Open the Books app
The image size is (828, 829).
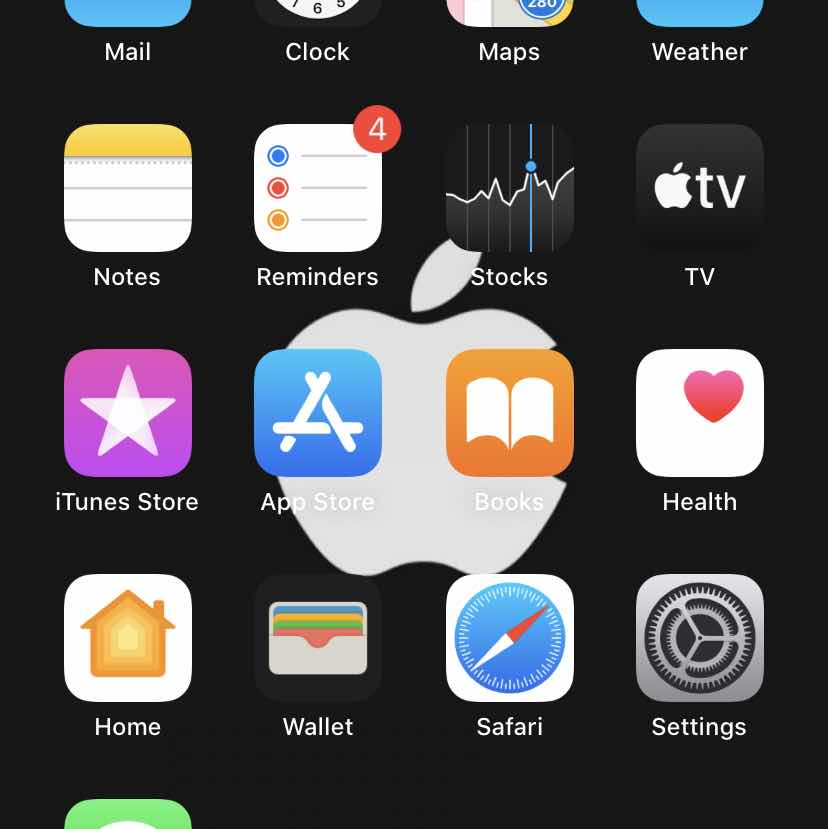point(509,413)
